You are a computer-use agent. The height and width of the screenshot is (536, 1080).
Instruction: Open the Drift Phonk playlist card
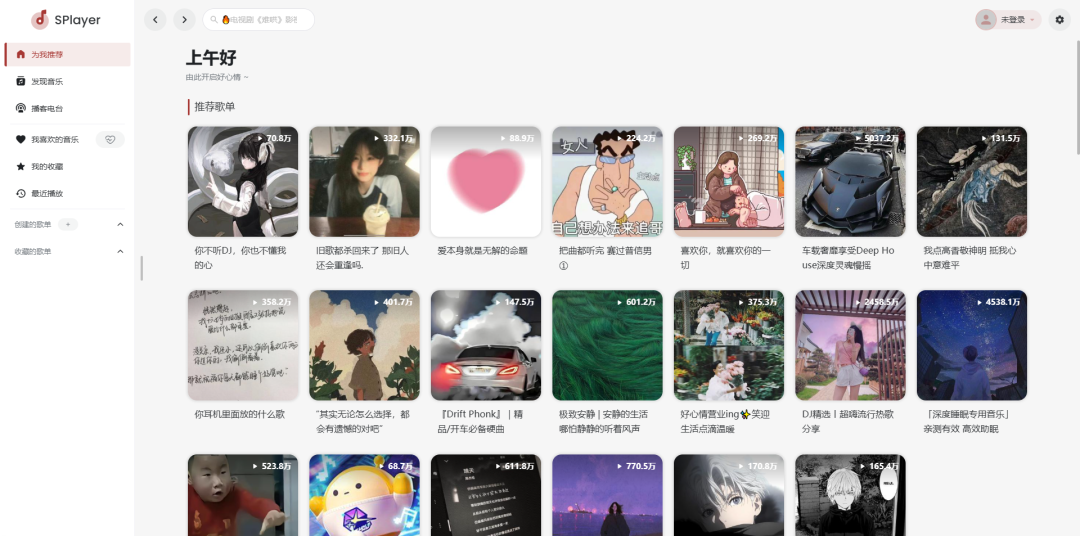pyautogui.click(x=485, y=346)
